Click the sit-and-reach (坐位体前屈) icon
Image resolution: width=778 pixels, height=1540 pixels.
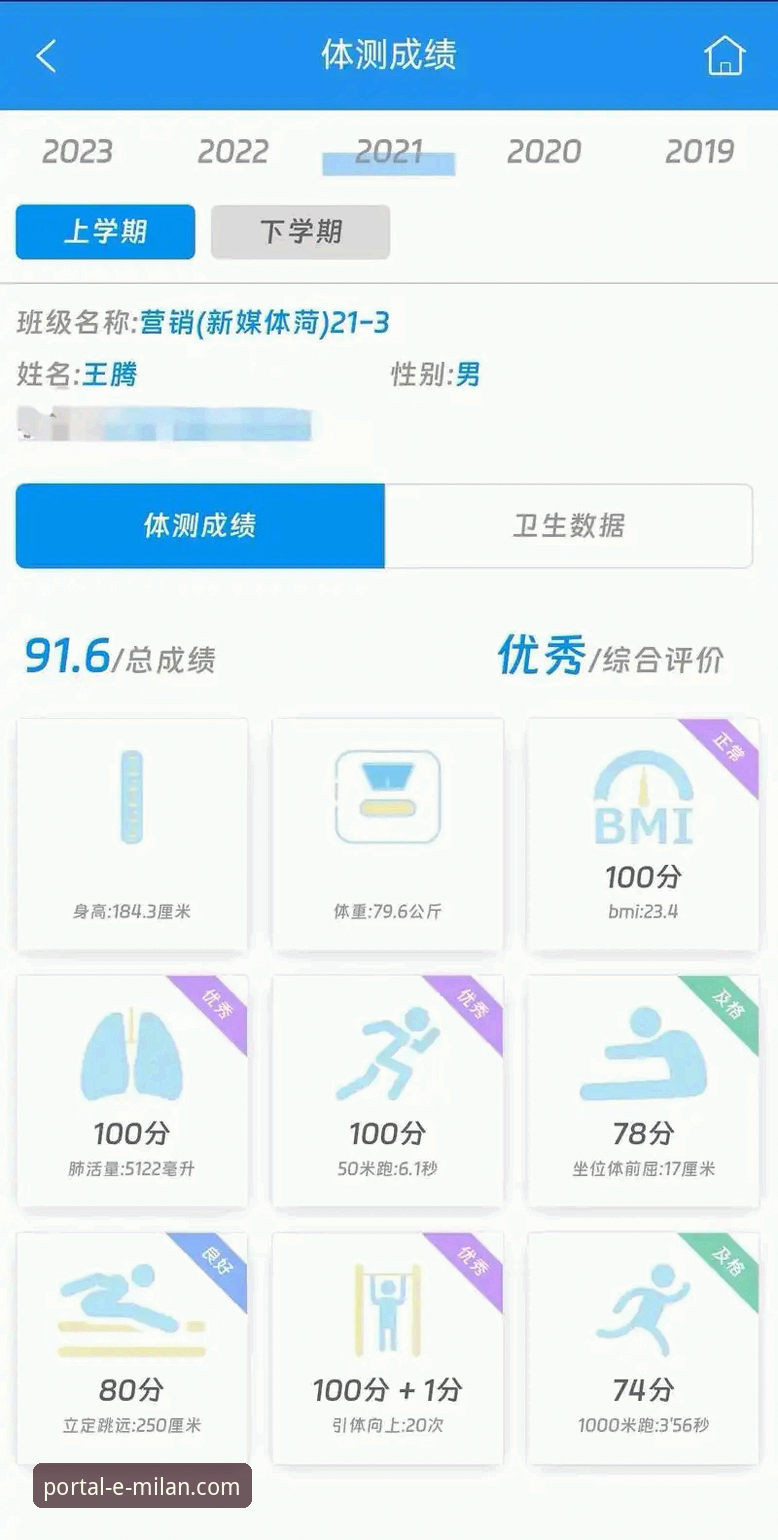tap(642, 1050)
